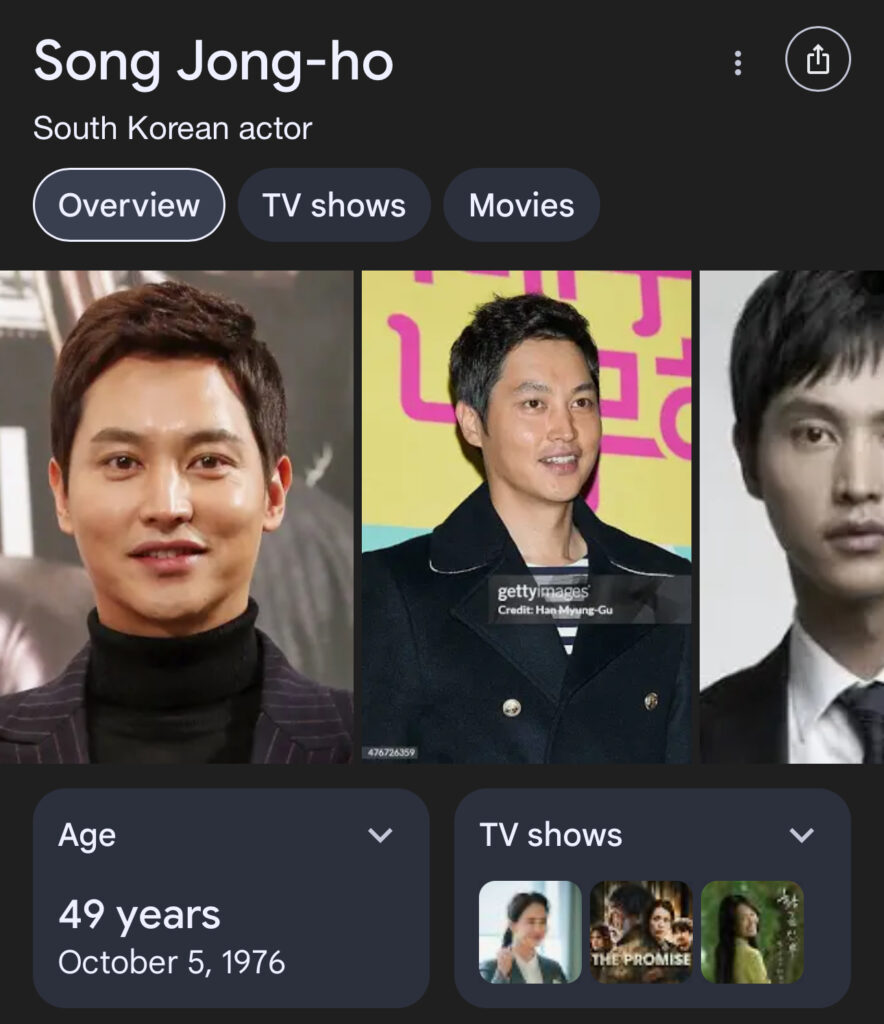Expand the Age card
Screen dimensions: 884x1024
tap(380, 835)
